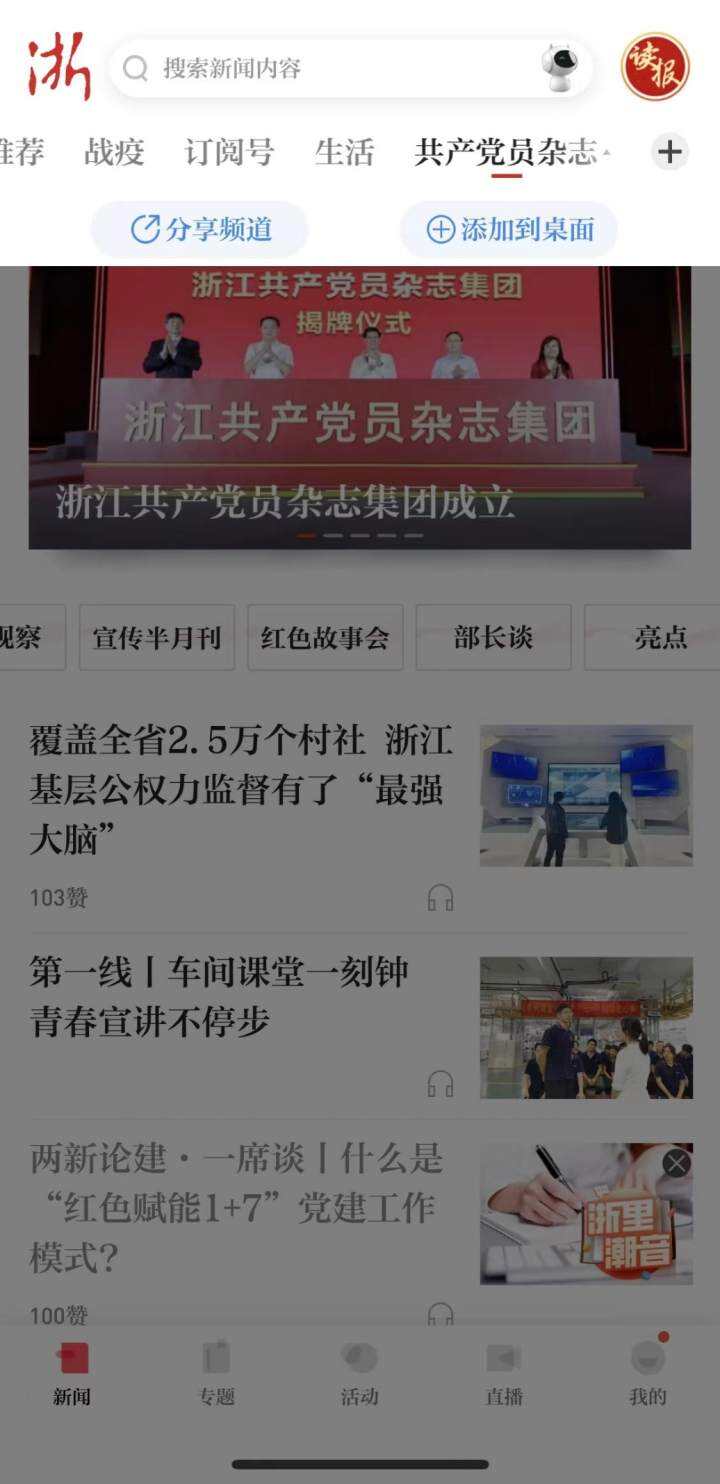Image resolution: width=720 pixels, height=1484 pixels.
Task: Select the 红色故事会 category chip
Action: [325, 638]
